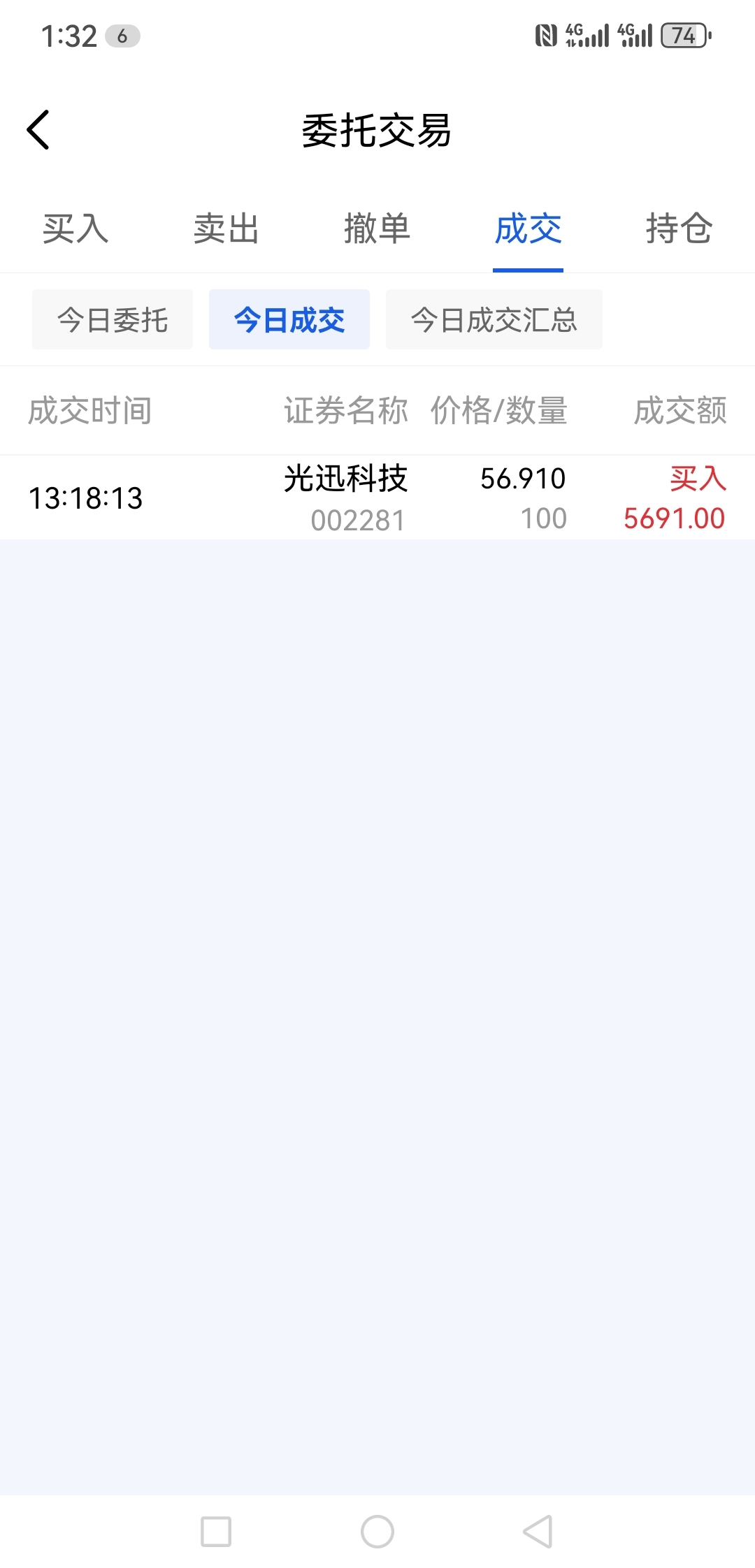
Task: View 今日成交汇总 summary
Action: 494,319
